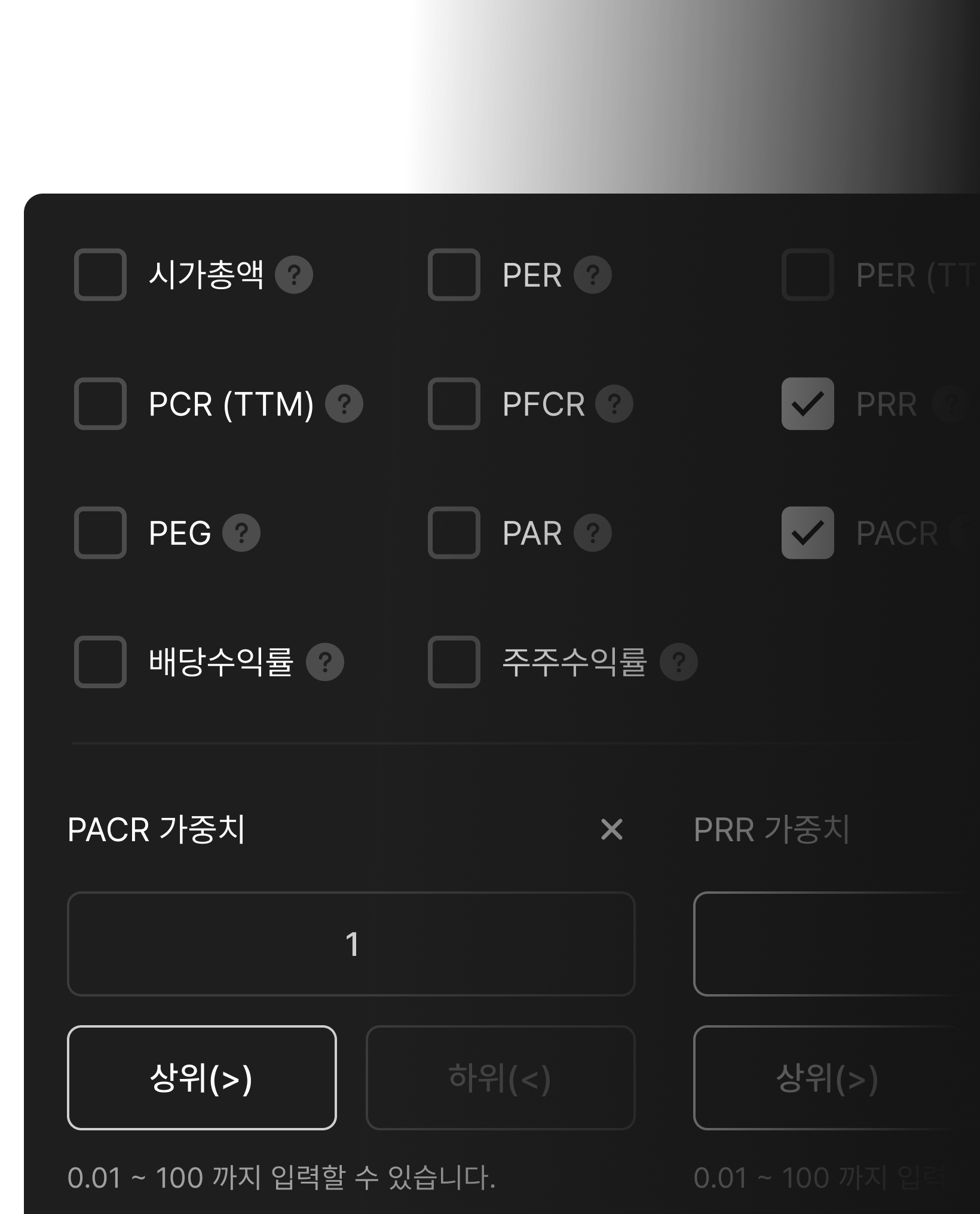Uncheck the PRR factor

pos(807,404)
